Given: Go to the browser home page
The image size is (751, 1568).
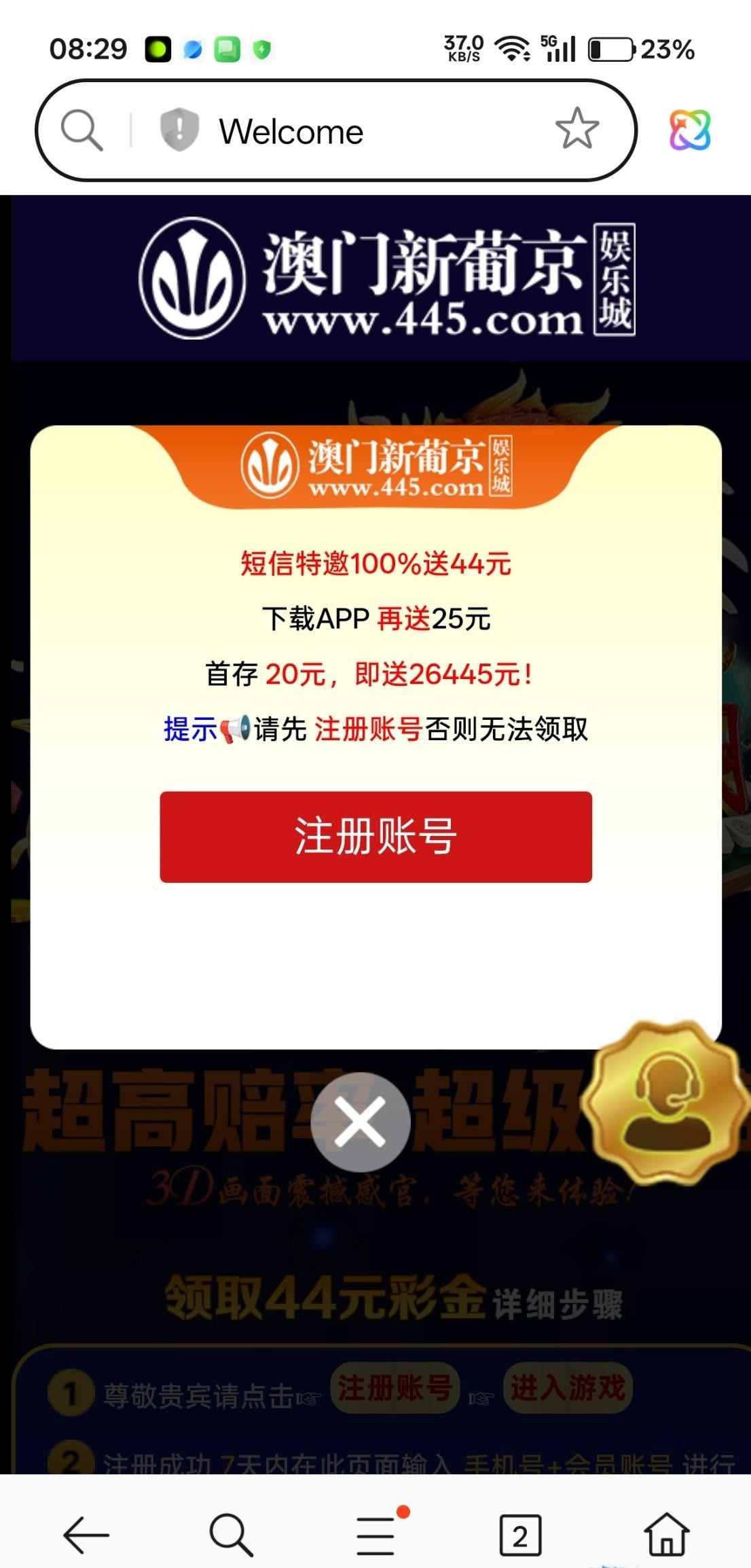Looking at the screenshot, I should [x=666, y=1534].
